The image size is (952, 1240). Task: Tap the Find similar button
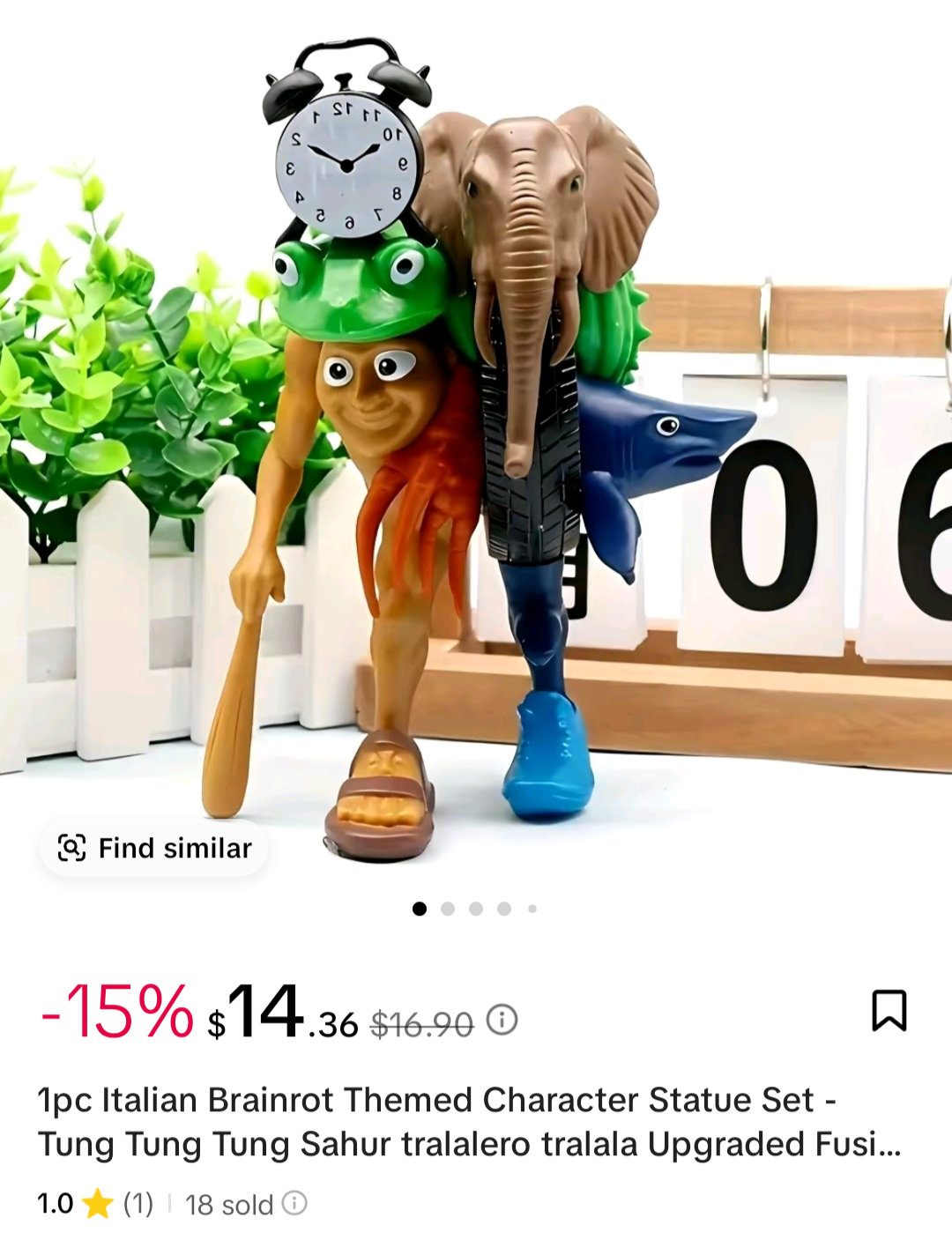pyautogui.click(x=154, y=848)
